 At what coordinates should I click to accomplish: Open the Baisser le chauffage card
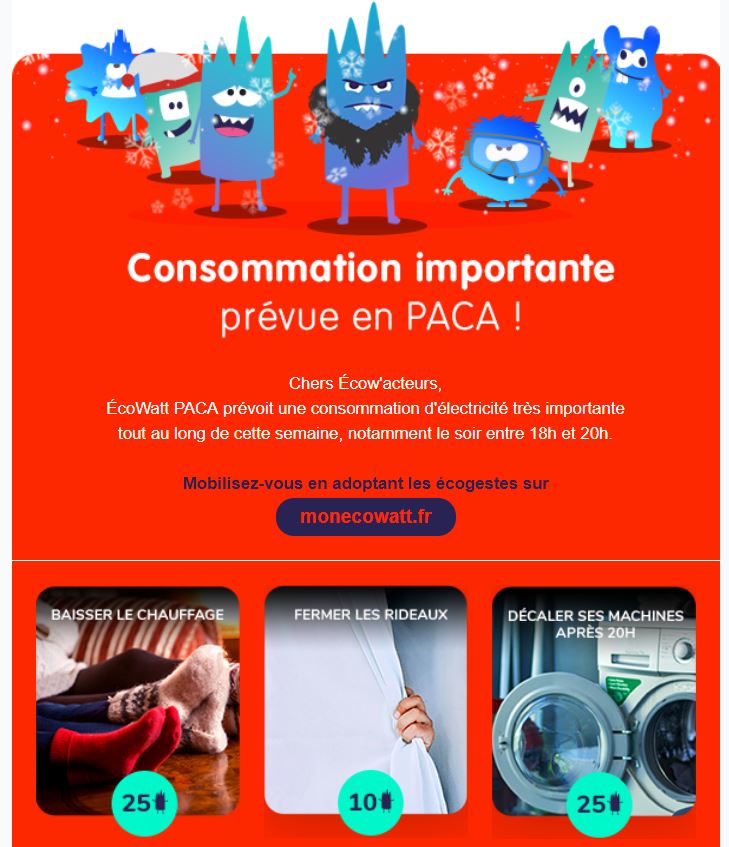point(137,700)
